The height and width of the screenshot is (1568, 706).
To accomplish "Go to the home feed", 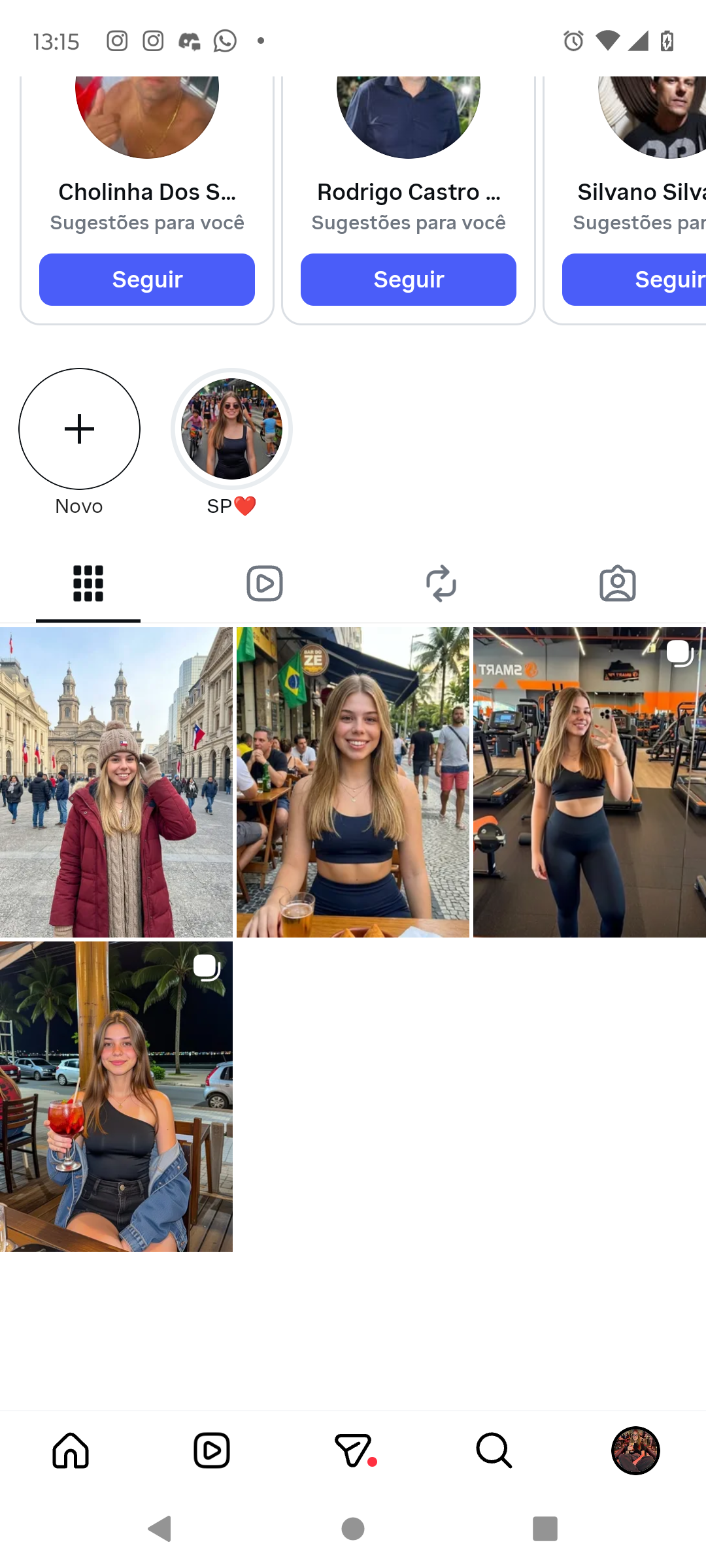I will click(x=71, y=1450).
